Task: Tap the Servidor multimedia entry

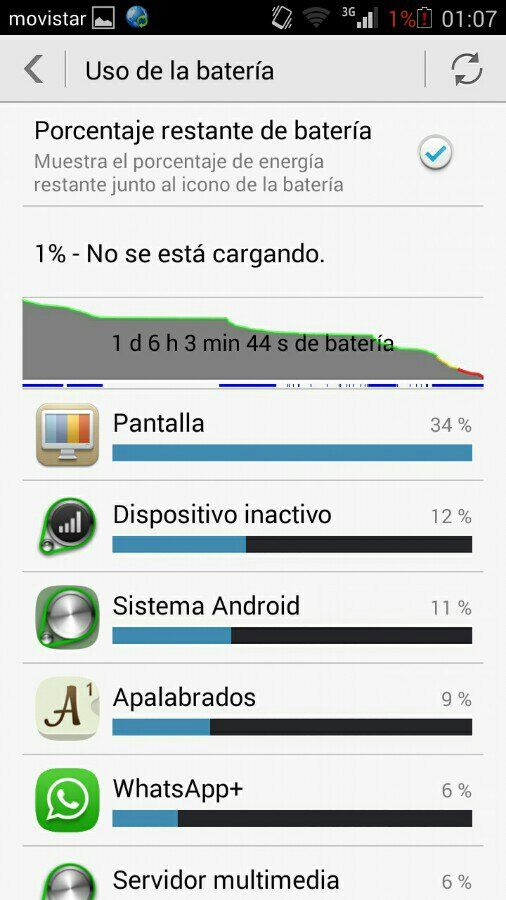Action: point(253,873)
